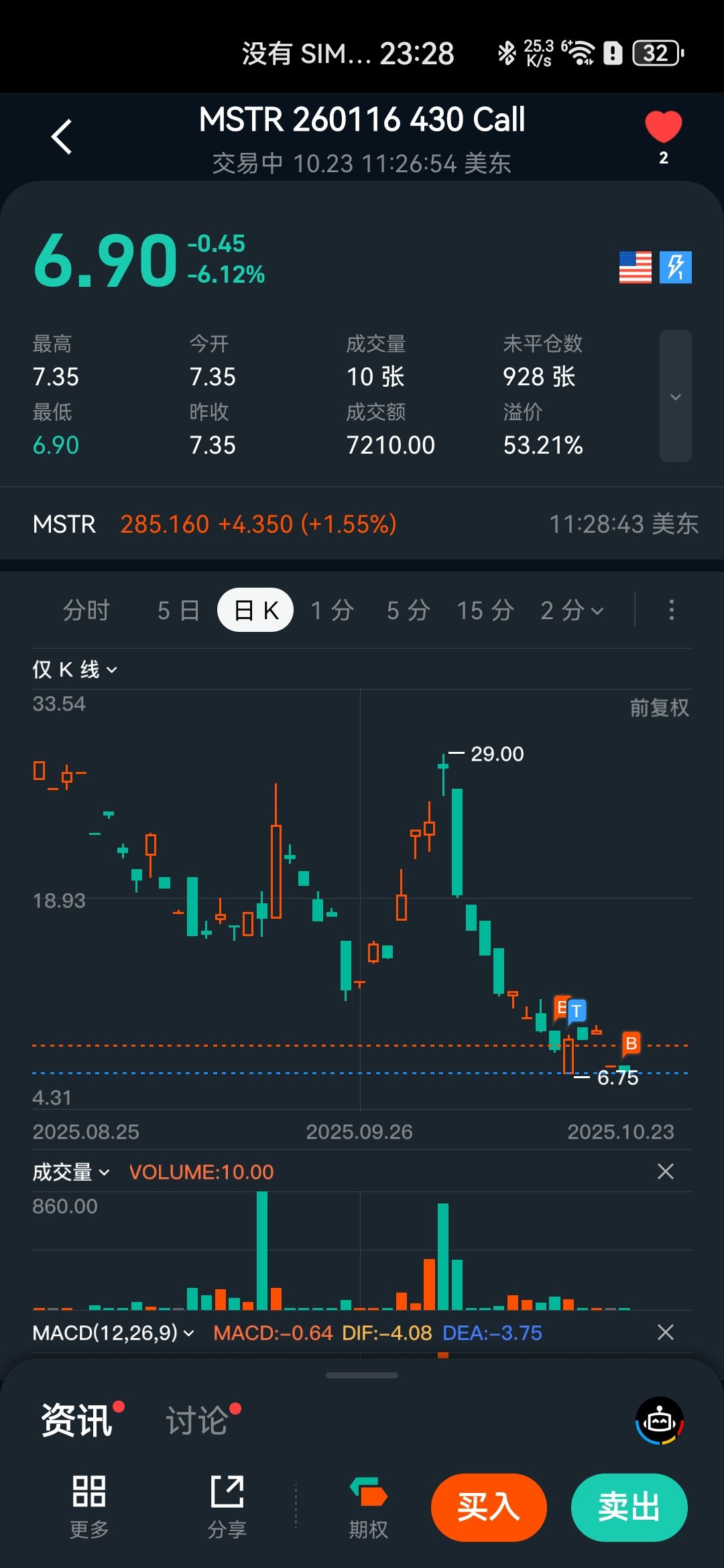Switch to the 5日 chart tab
Viewport: 724px width, 1568px height.
click(178, 610)
